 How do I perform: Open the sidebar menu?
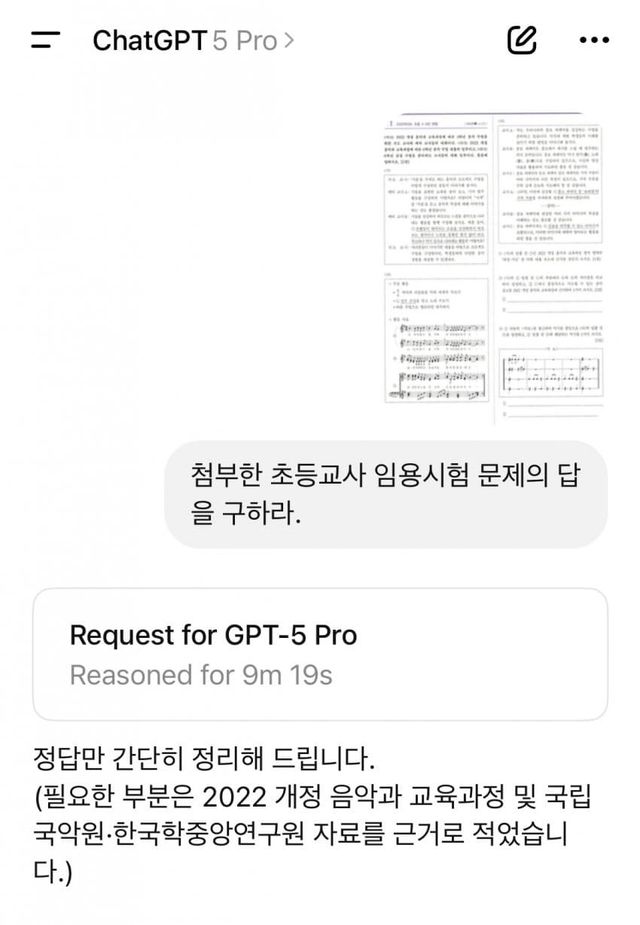point(46,41)
